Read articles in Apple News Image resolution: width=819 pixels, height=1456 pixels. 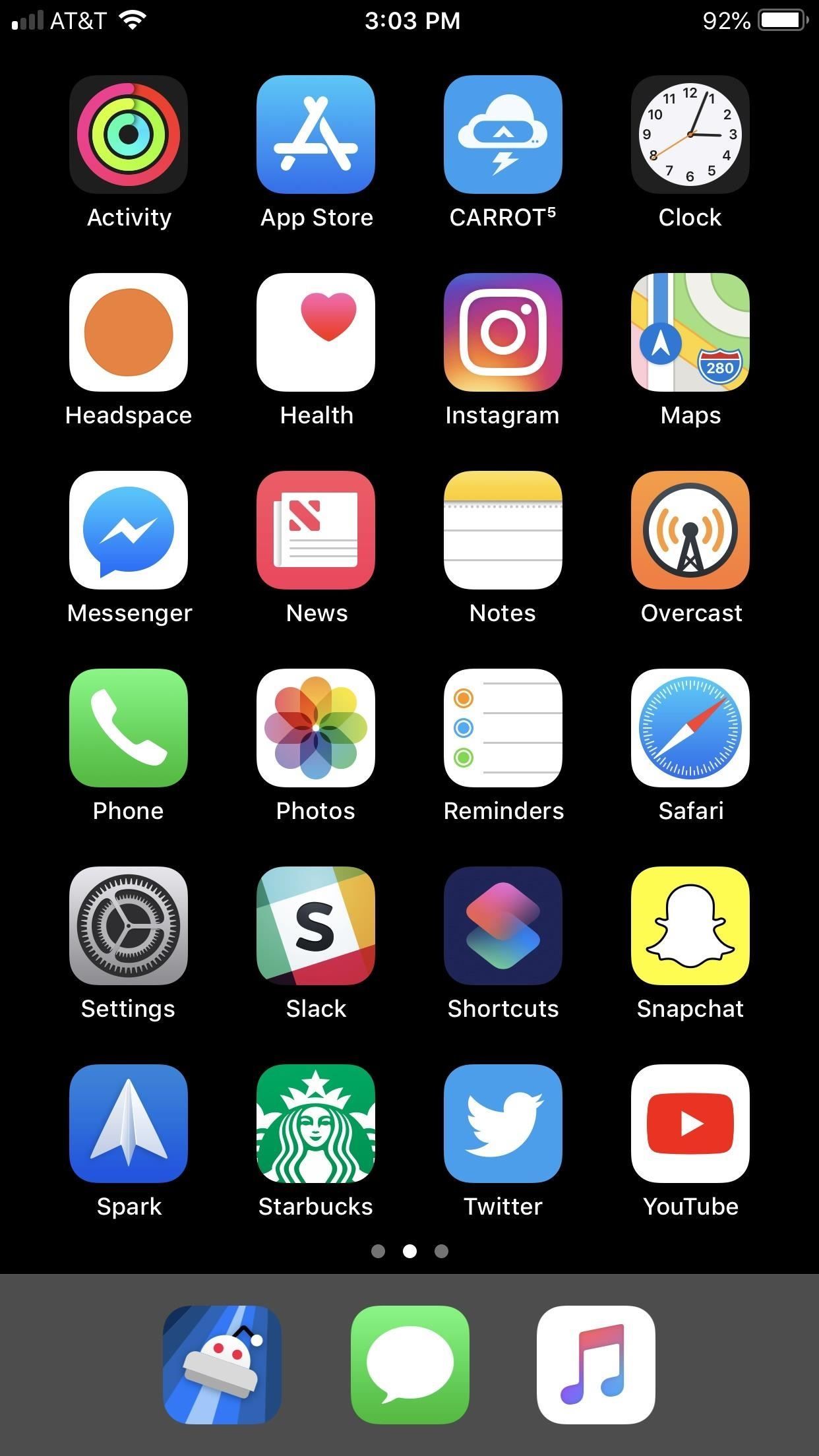tap(316, 531)
